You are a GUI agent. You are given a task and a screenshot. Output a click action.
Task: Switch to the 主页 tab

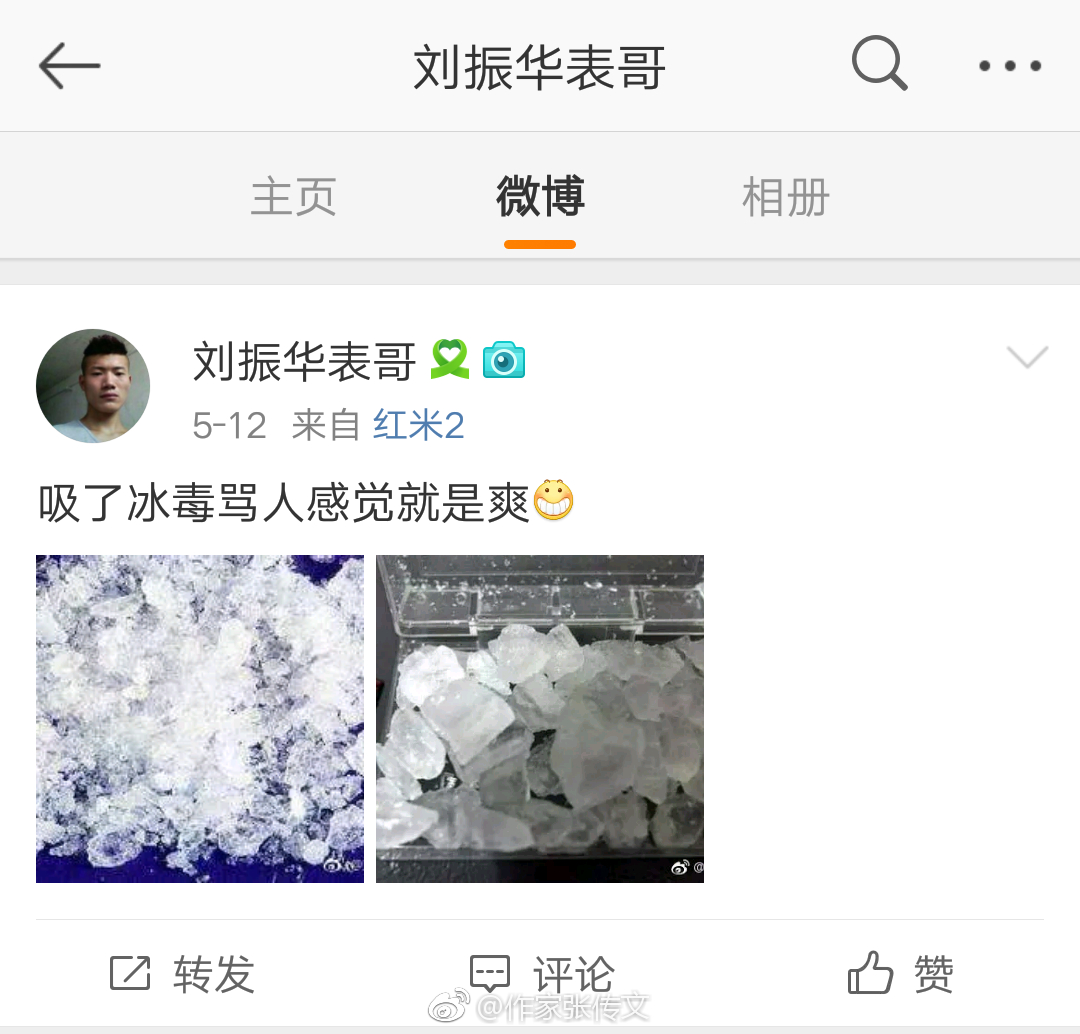[x=293, y=197]
